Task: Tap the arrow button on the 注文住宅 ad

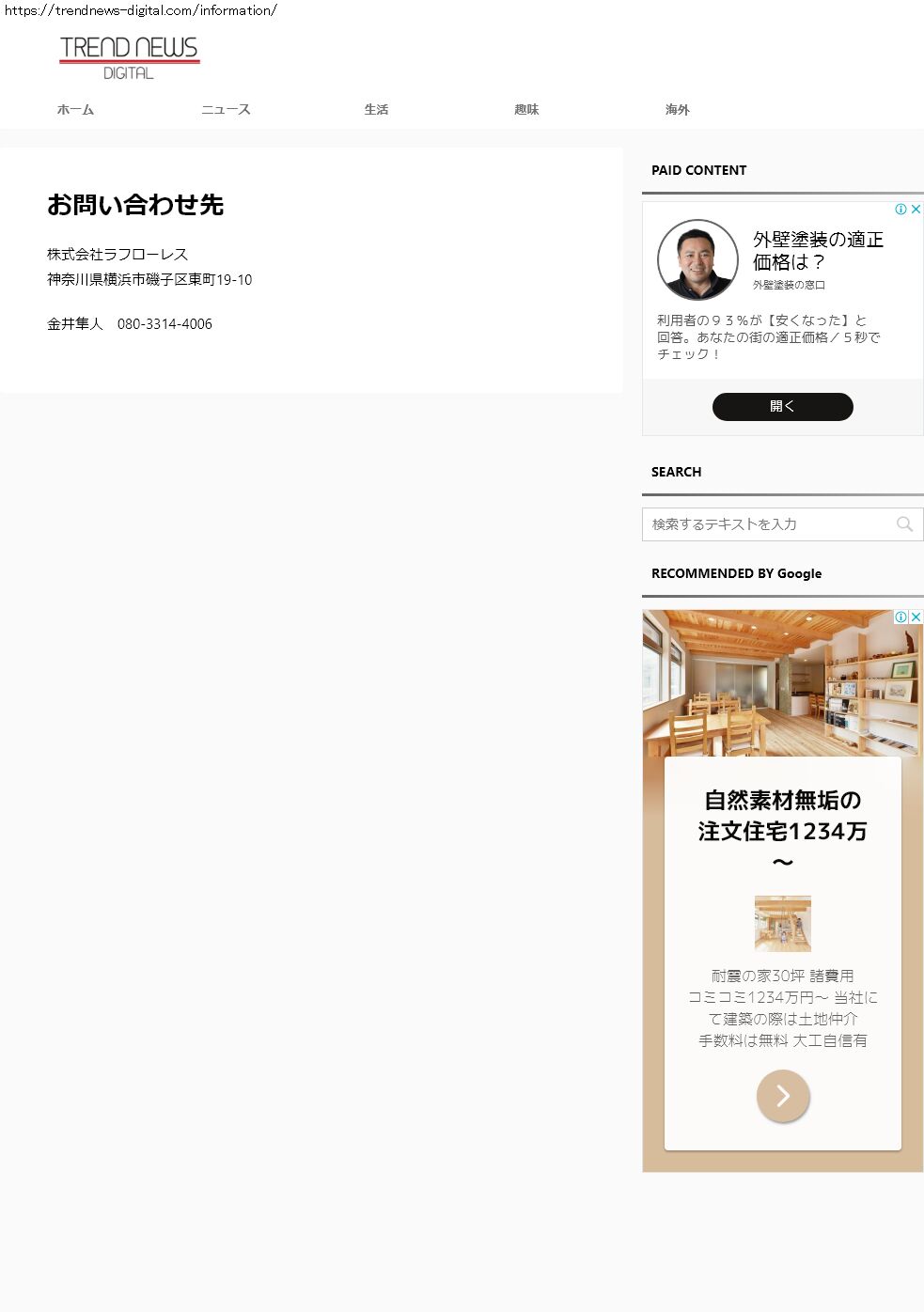Action: point(783,1096)
